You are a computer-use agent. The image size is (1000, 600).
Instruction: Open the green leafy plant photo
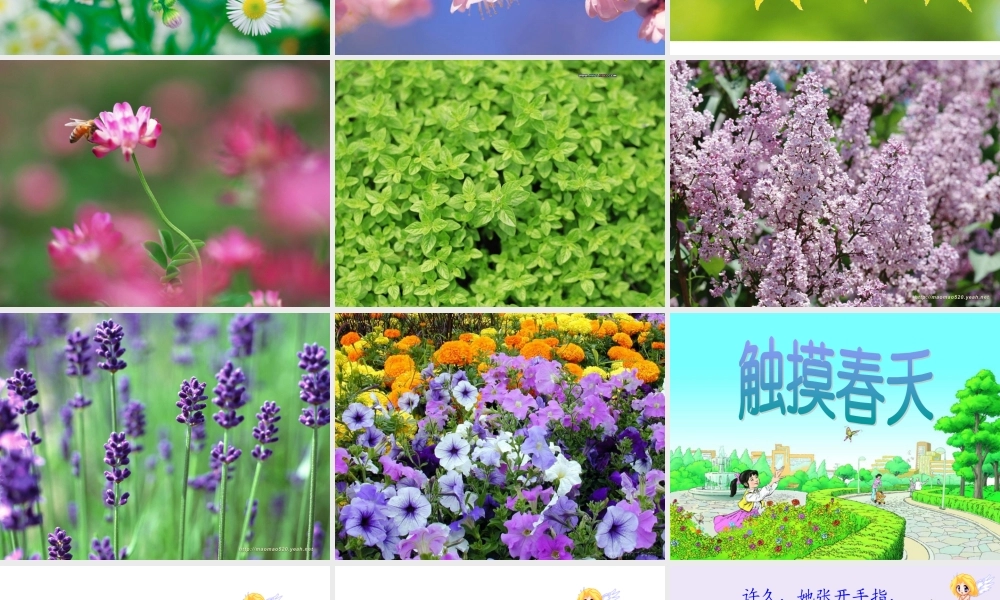[x=500, y=183]
